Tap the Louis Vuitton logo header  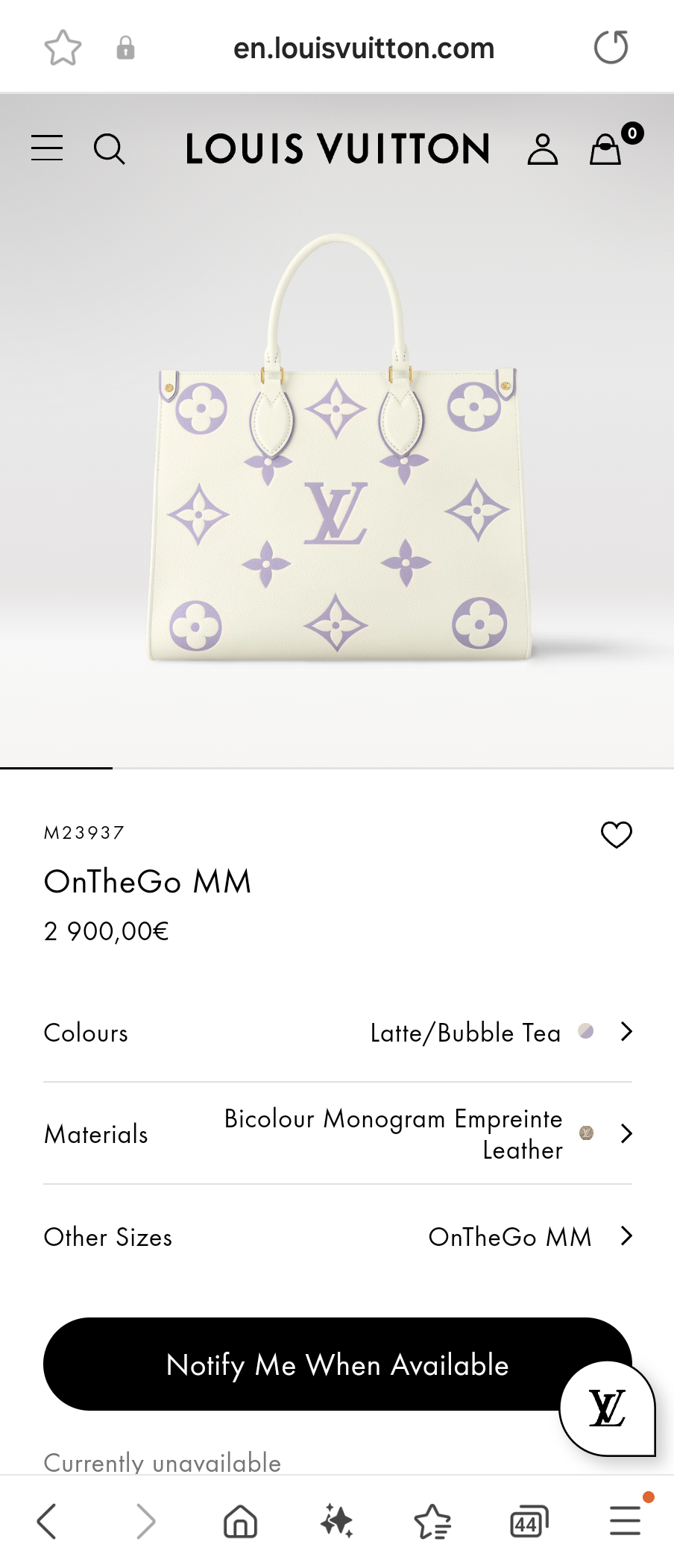(337, 148)
